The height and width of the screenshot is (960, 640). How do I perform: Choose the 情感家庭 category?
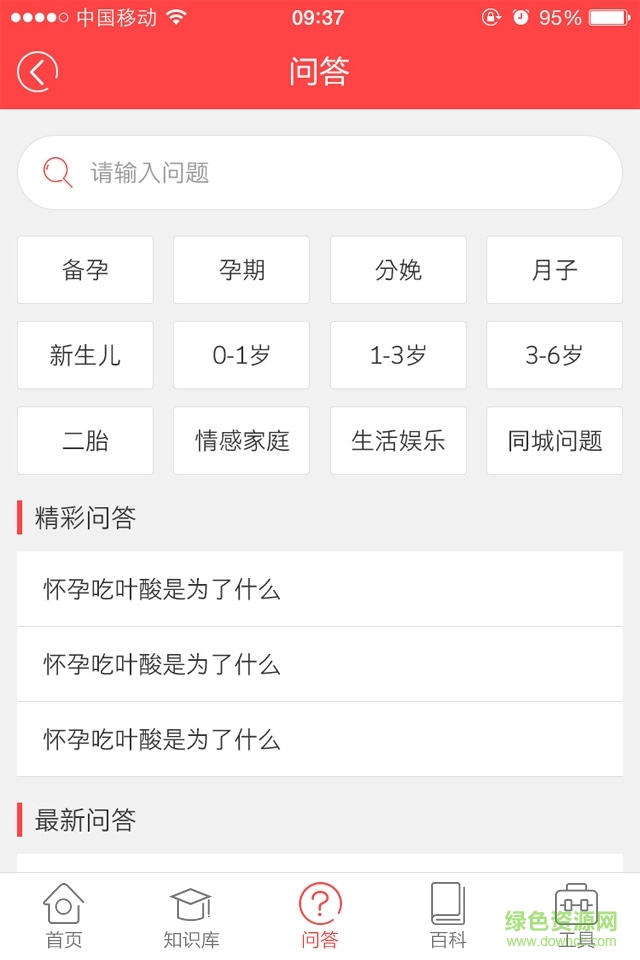tap(241, 440)
